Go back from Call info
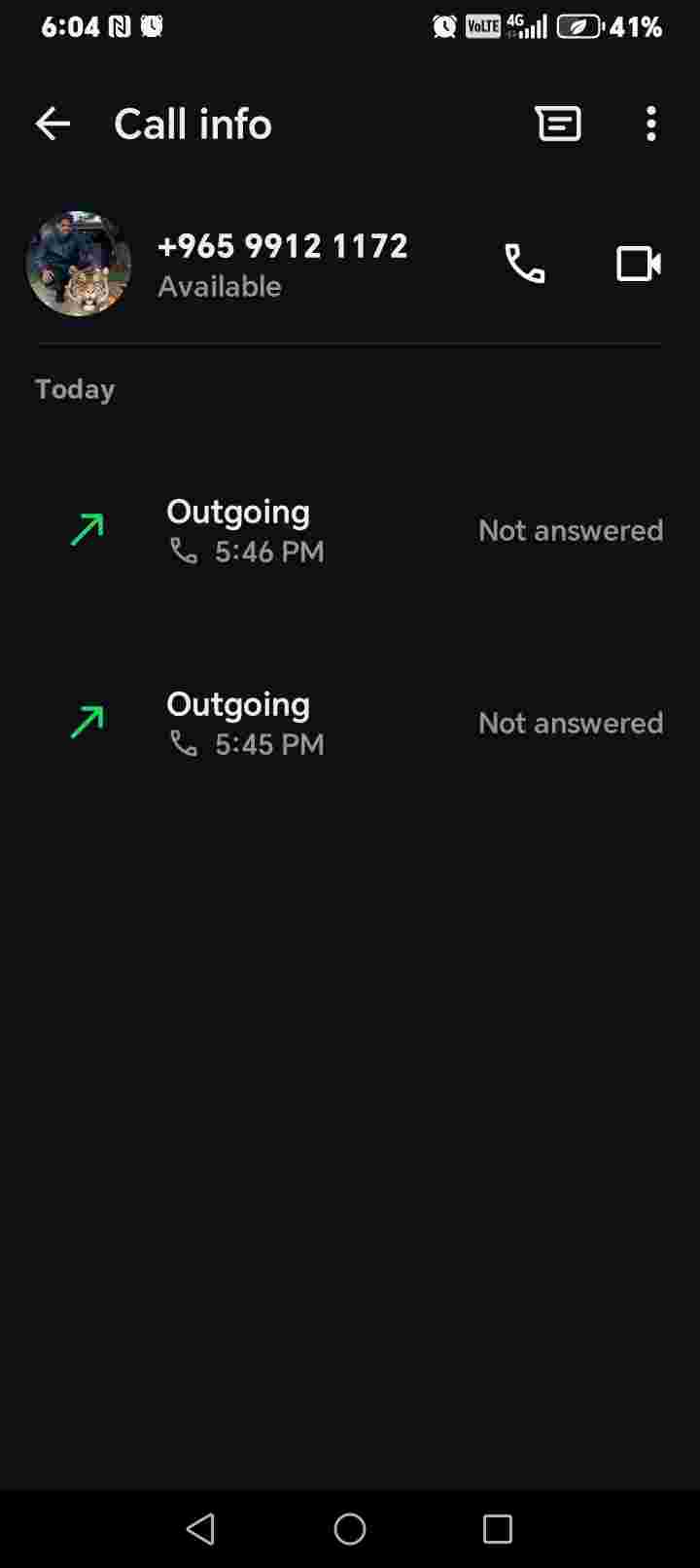Screen dimensions: 700x1568 coord(52,124)
